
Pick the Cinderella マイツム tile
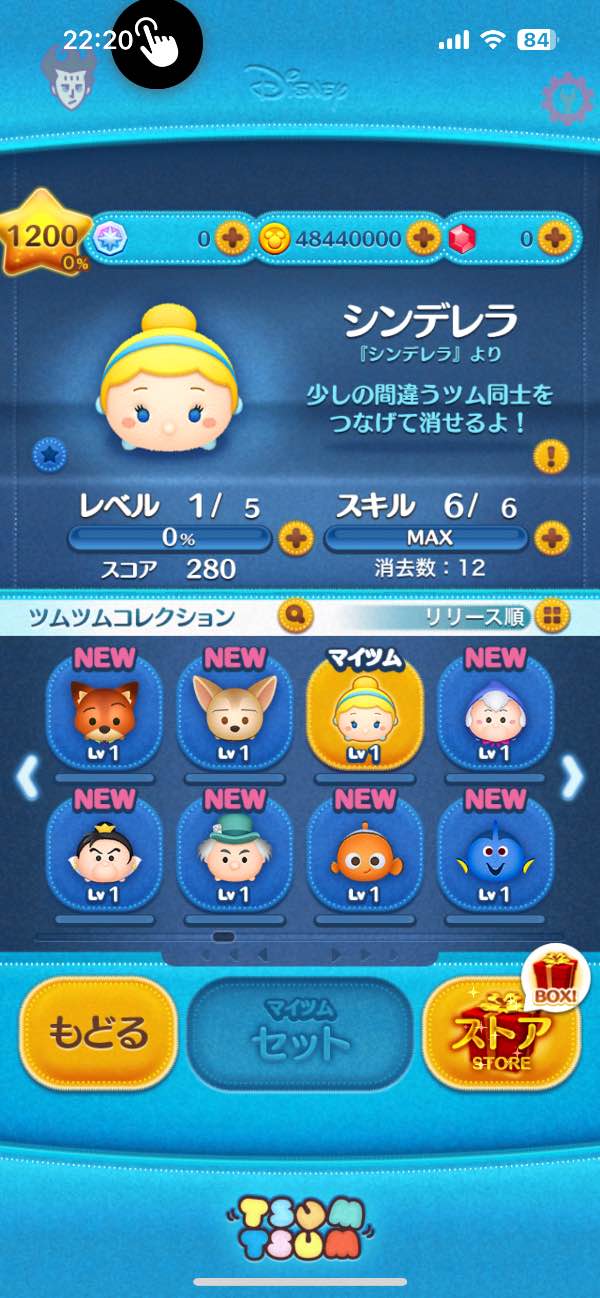[364, 714]
